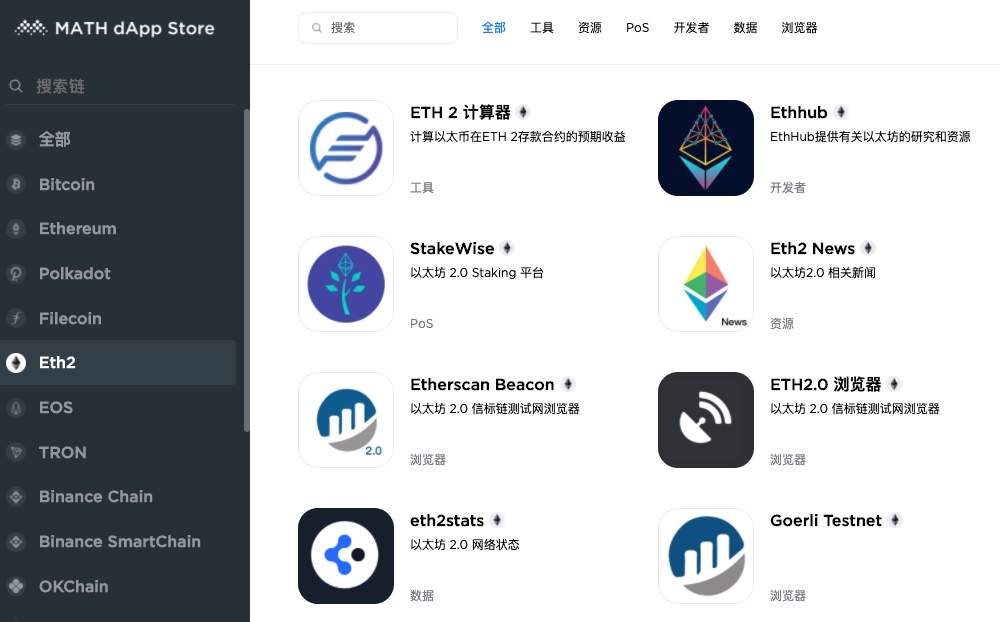Open the Ethereum chain
1000x622 pixels.
(x=77, y=229)
